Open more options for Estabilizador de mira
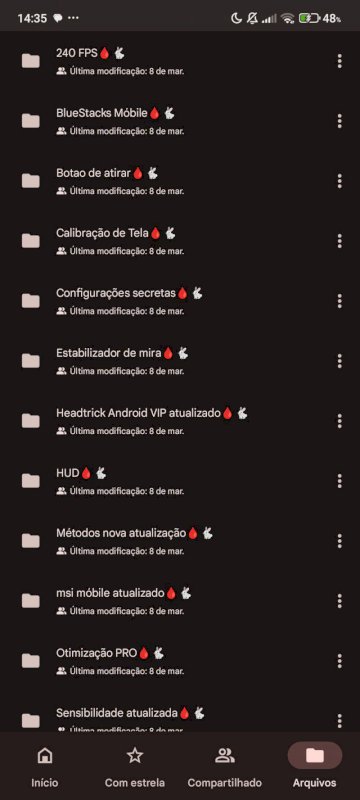Screen dimensions: 360x800 point(339,361)
